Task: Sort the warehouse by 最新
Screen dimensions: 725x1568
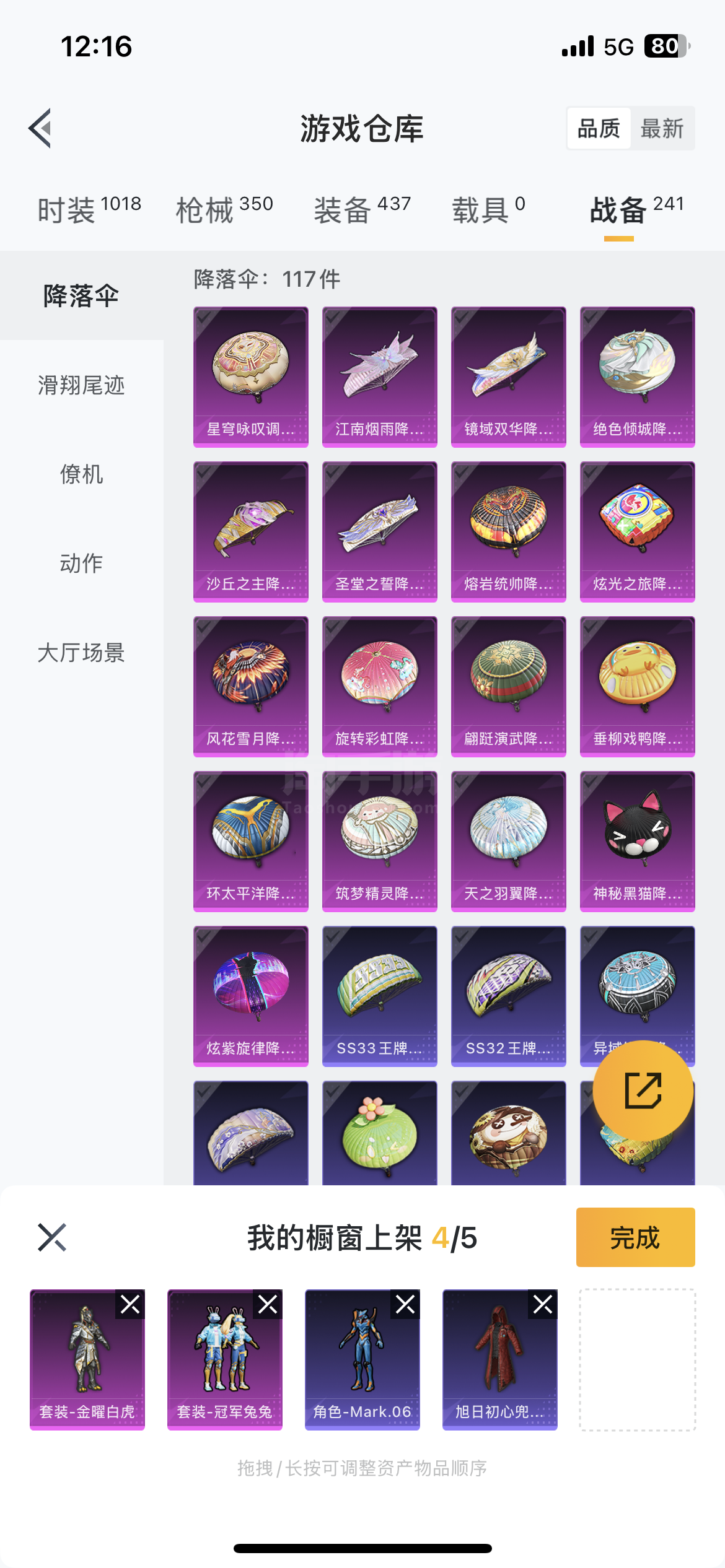Action: point(662,129)
